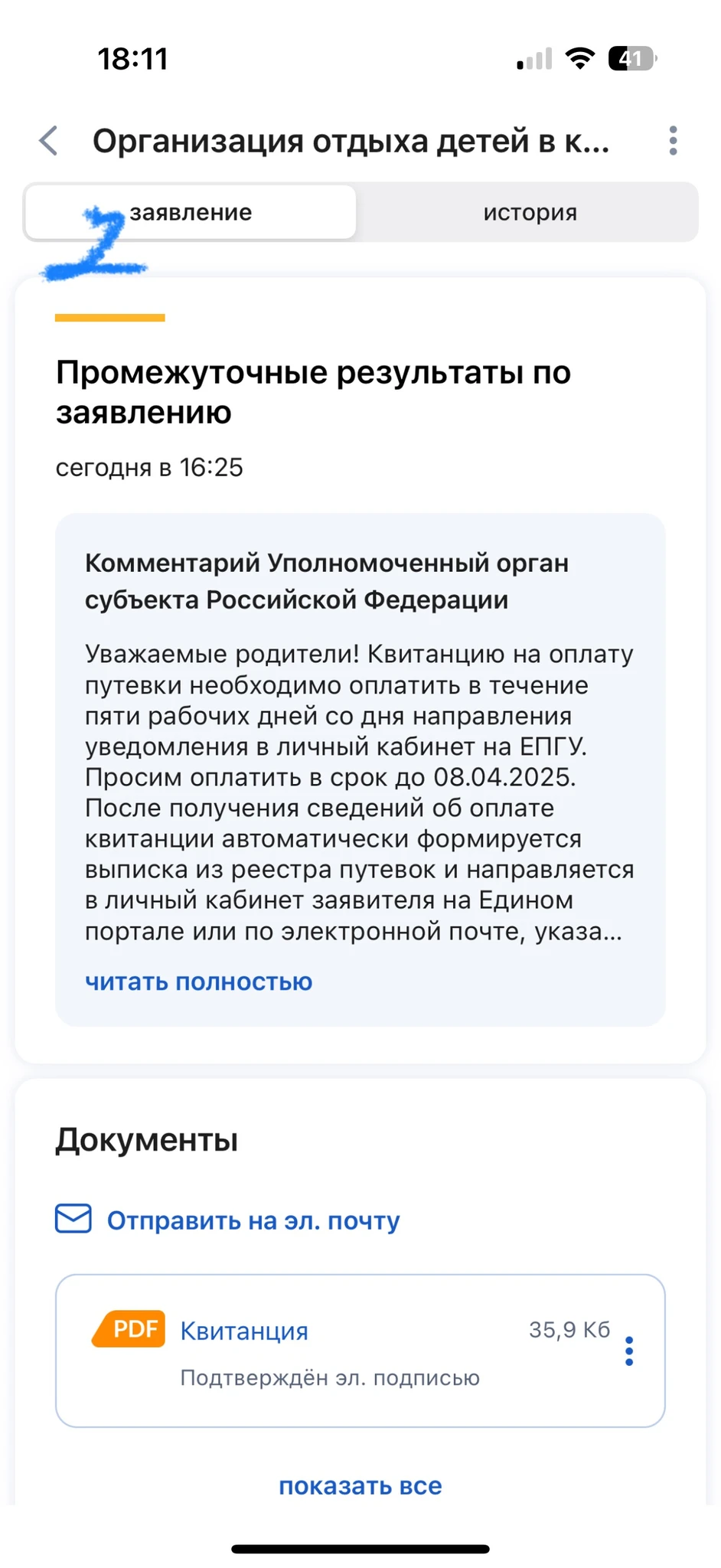Tap "показать все" to view all documents
The width and height of the screenshot is (721, 1568).
click(x=360, y=1486)
